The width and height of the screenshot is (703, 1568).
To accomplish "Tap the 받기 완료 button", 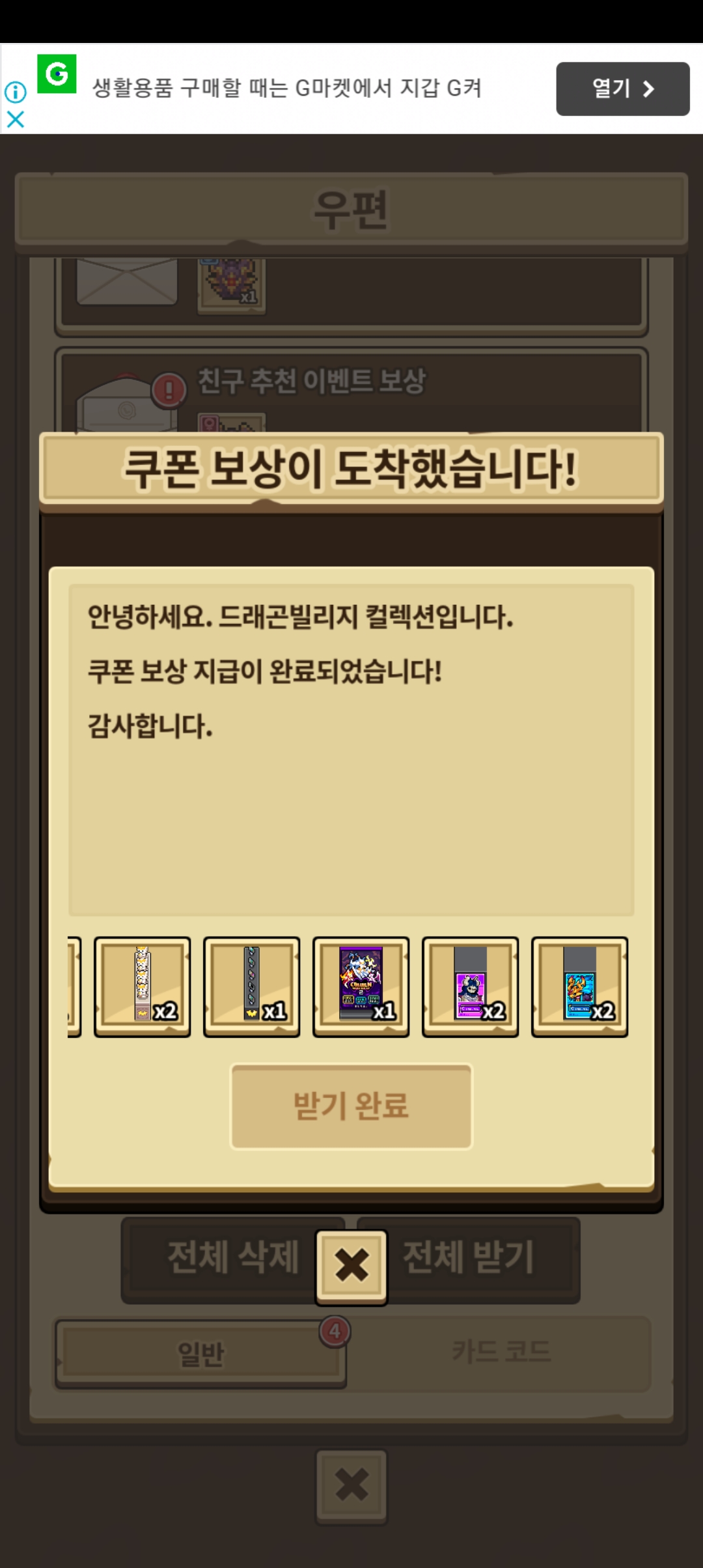I will 351,1106.
